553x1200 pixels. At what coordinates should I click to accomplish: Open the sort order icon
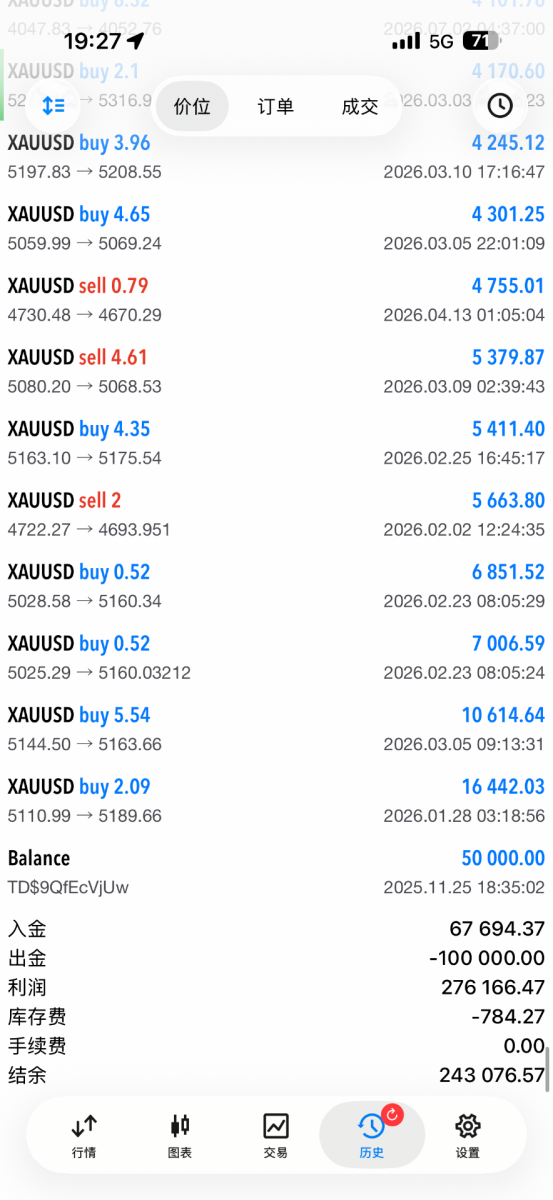click(x=53, y=105)
